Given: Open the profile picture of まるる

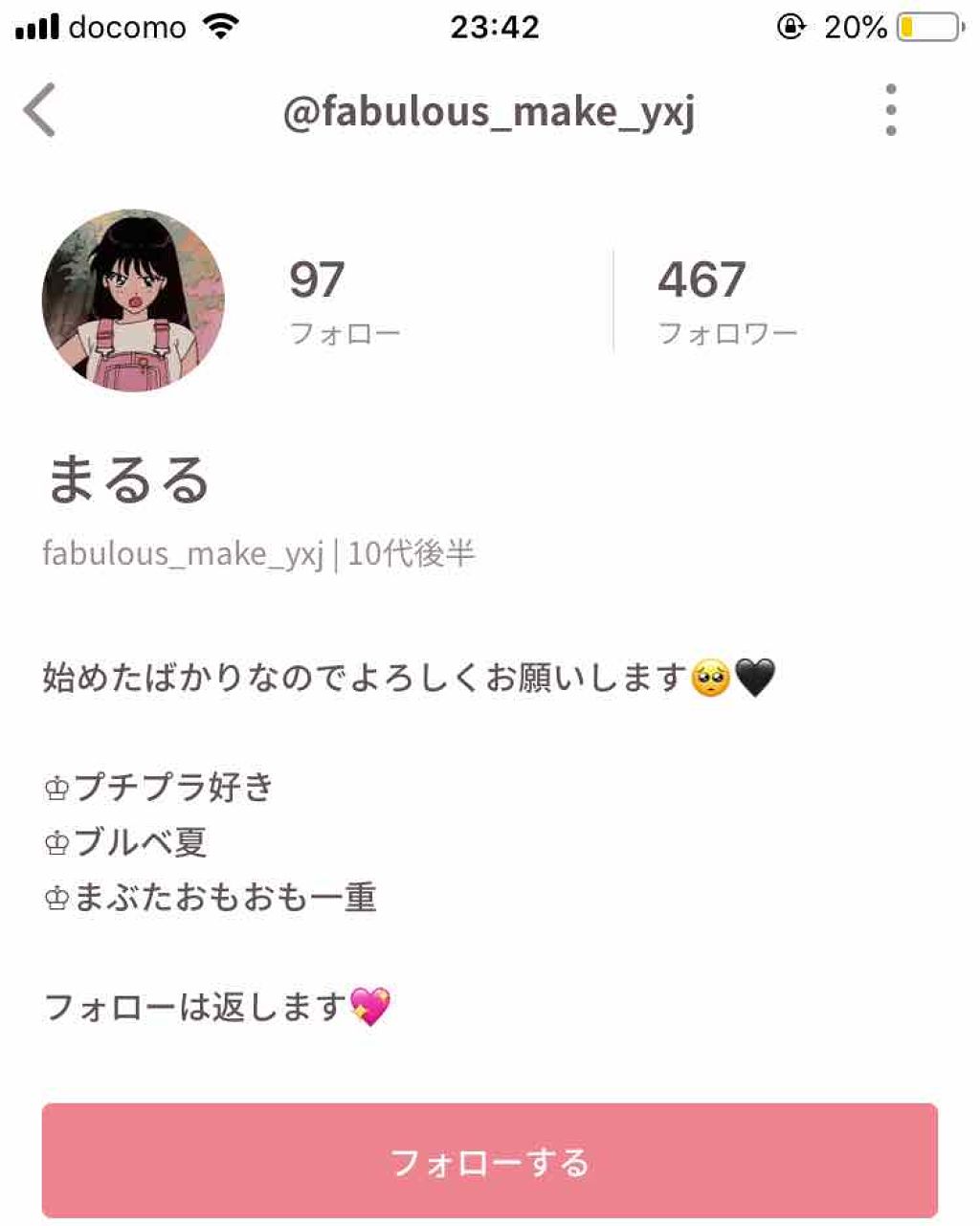Looking at the screenshot, I should pyautogui.click(x=134, y=299).
